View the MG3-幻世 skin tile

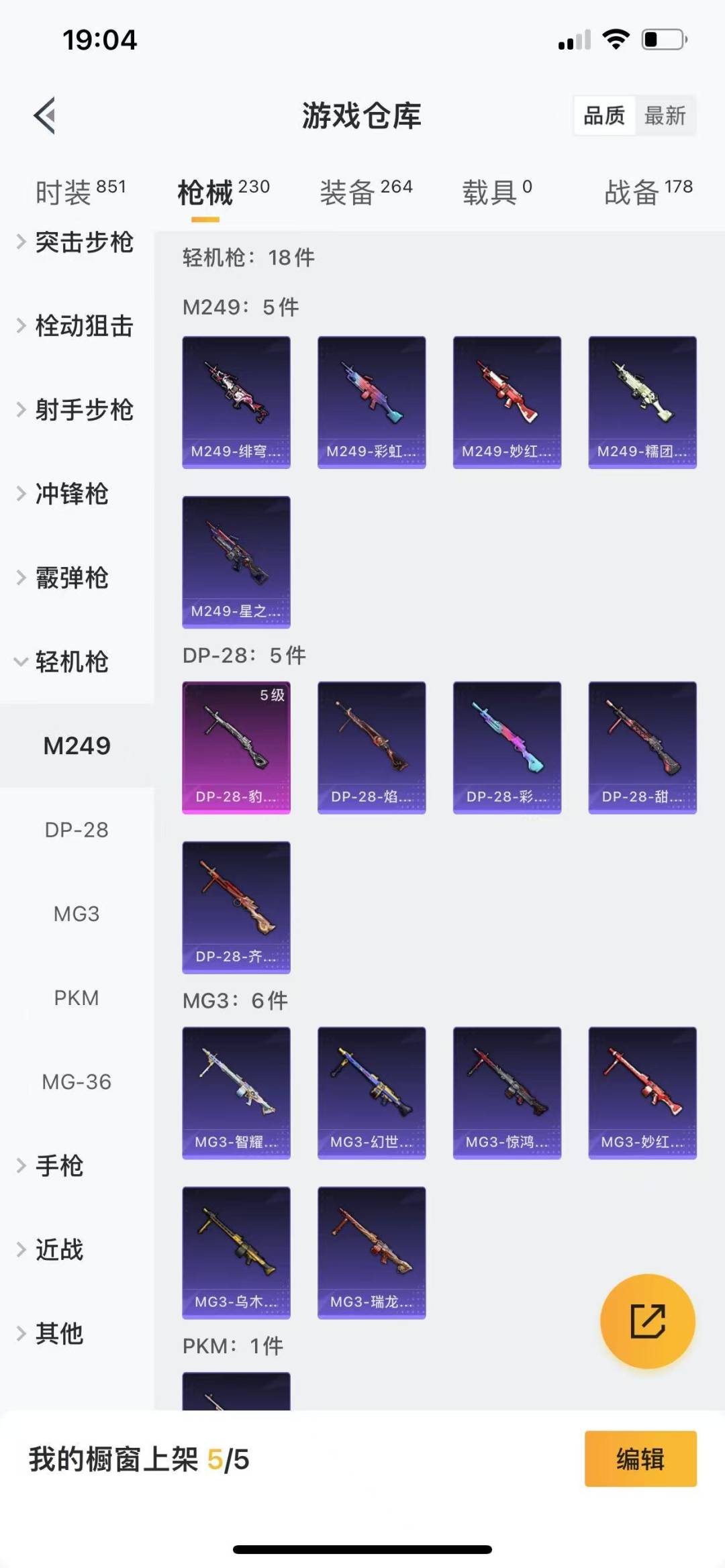point(371,1092)
